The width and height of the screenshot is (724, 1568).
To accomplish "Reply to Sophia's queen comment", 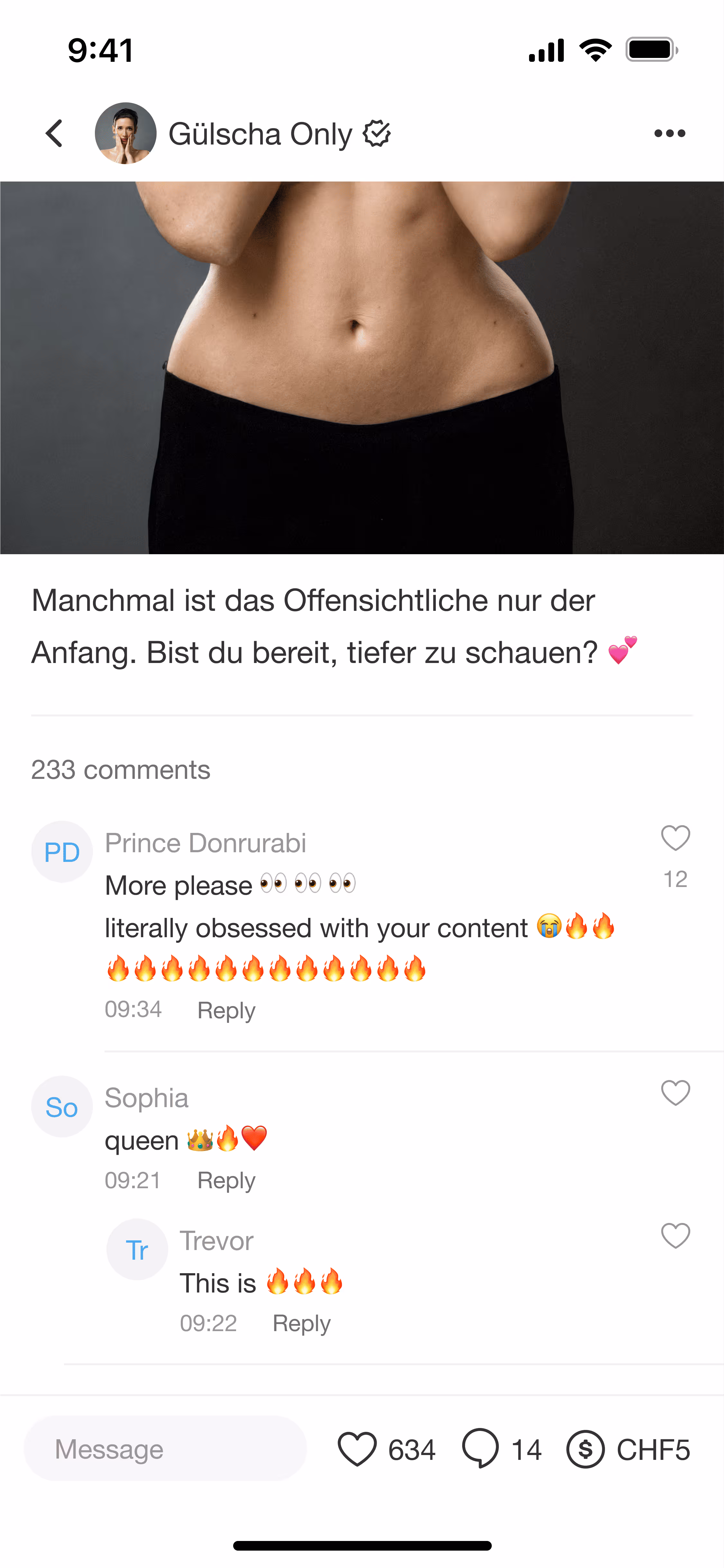I will point(226,1180).
